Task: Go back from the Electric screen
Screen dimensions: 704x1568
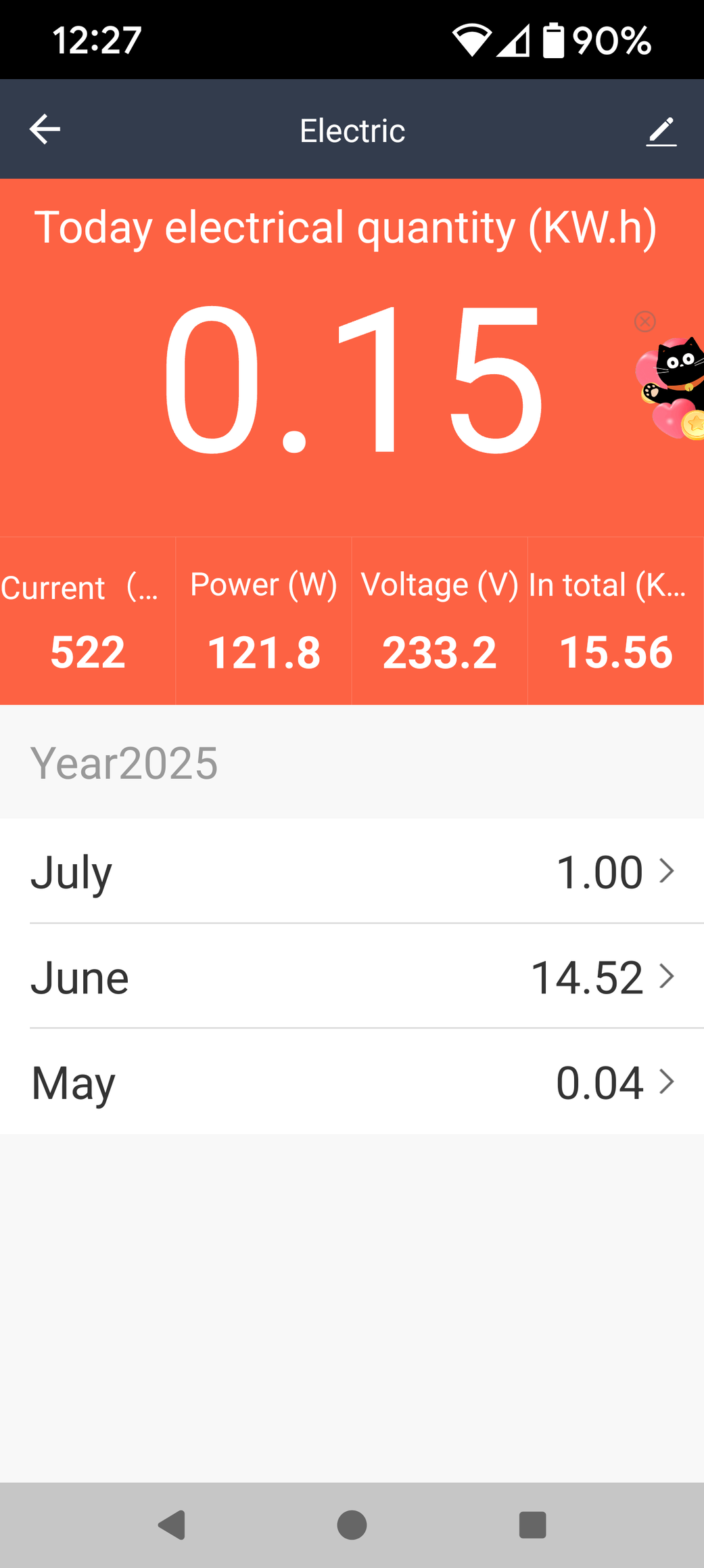Action: click(45, 129)
